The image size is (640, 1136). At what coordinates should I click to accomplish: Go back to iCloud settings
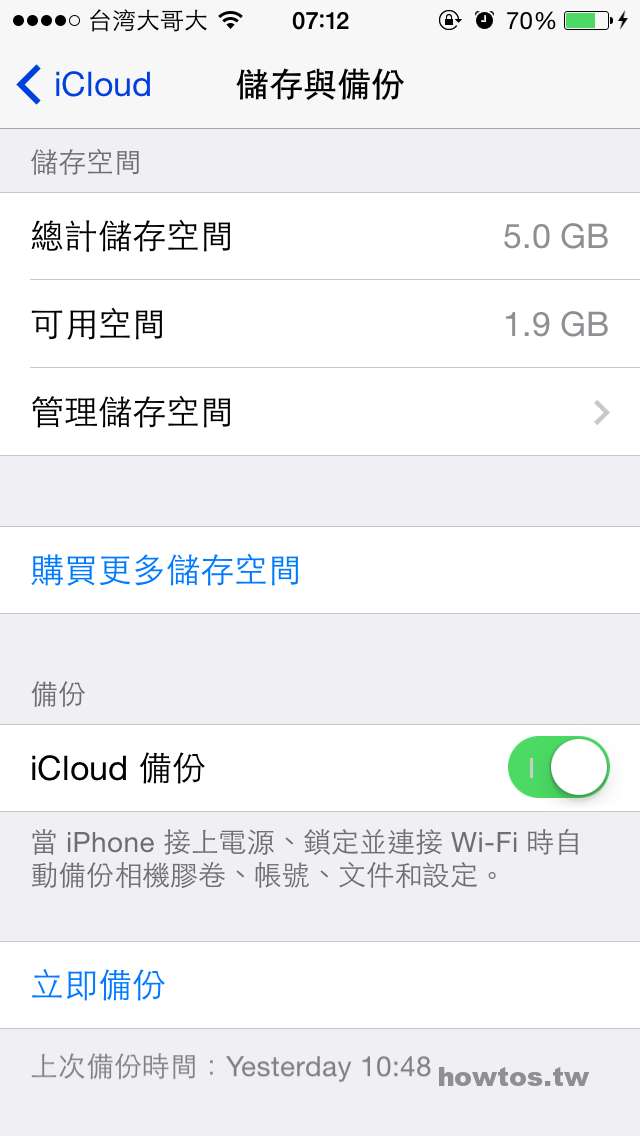83,85
